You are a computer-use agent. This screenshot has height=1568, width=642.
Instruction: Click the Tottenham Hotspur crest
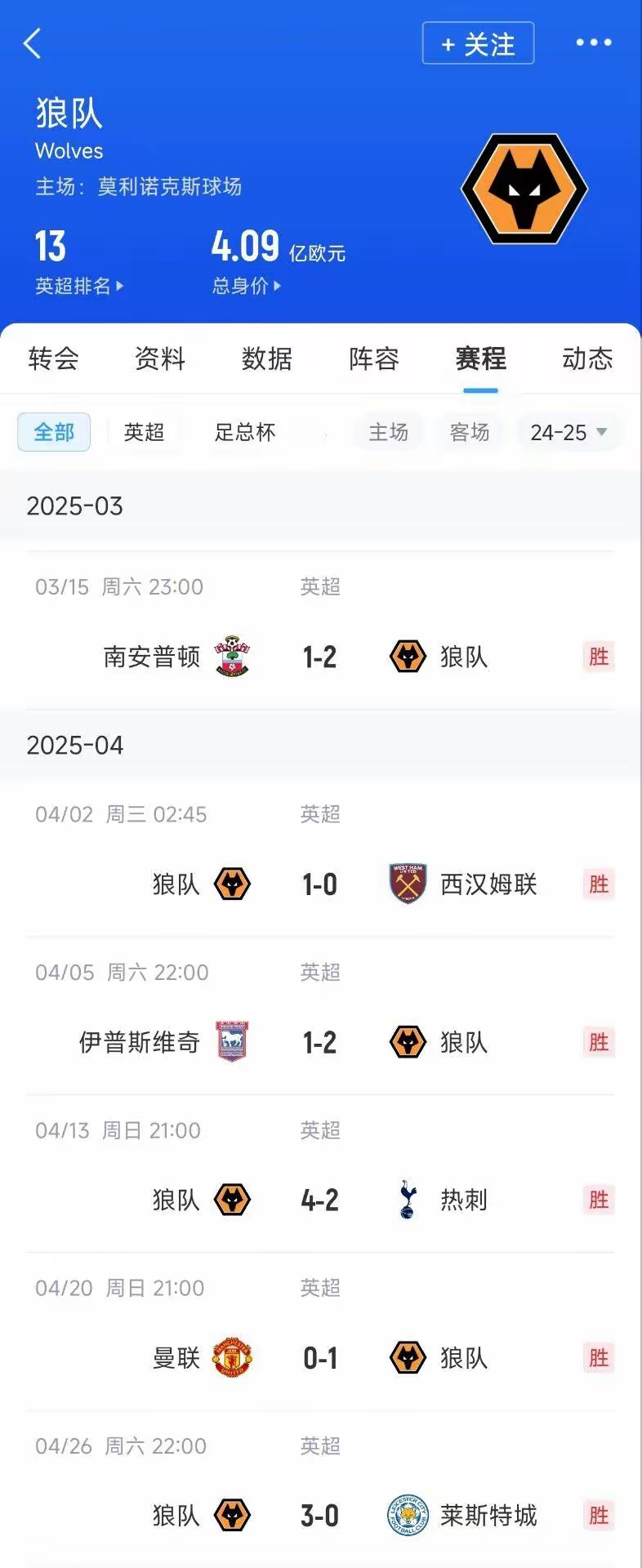(x=406, y=1199)
